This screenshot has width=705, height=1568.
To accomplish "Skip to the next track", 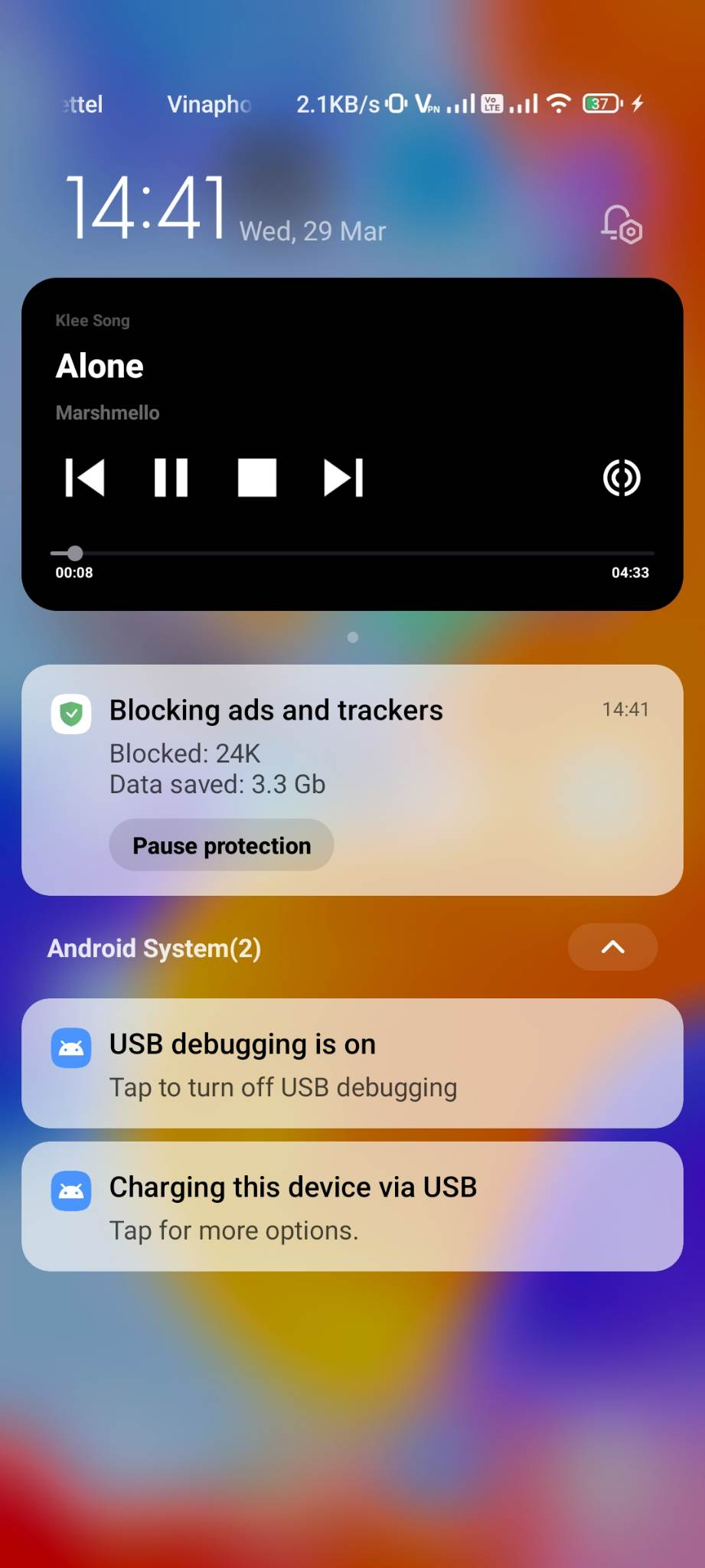I will point(344,478).
